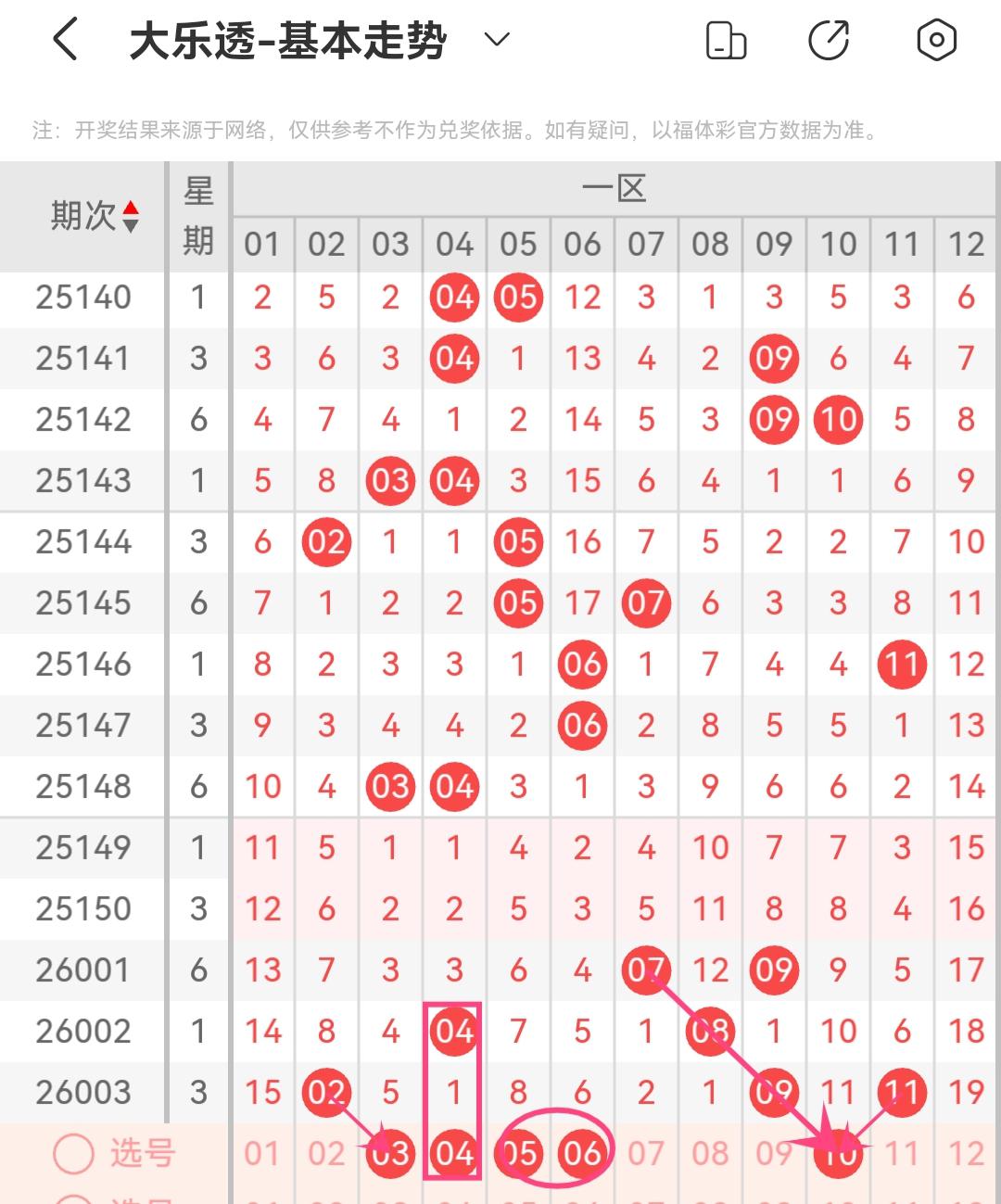
Task: Pick number 08 in the 选号 row
Action: coord(710,1154)
